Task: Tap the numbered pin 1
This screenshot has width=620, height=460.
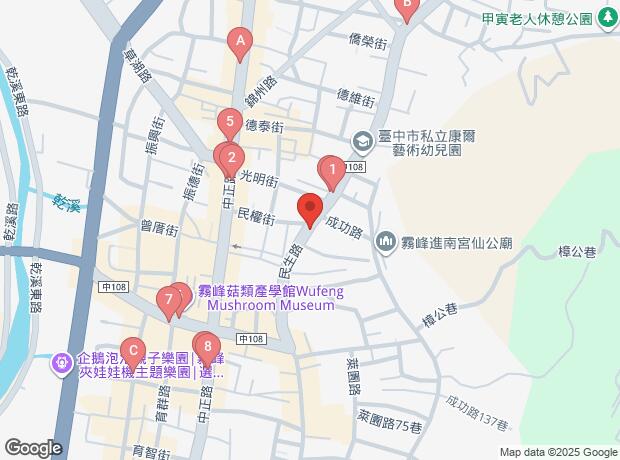Action: click(x=331, y=171)
